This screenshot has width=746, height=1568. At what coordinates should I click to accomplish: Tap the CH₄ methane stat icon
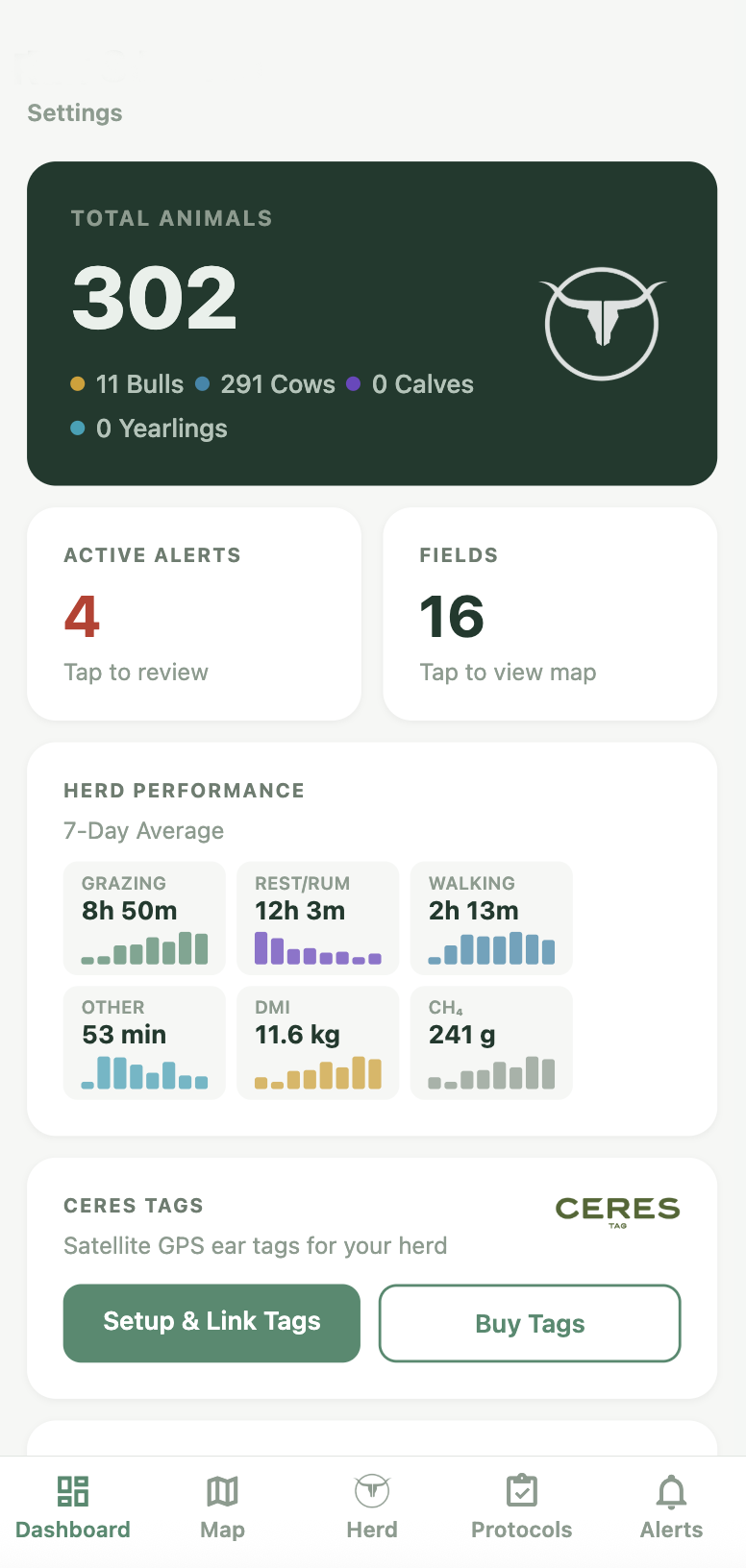tap(491, 1042)
